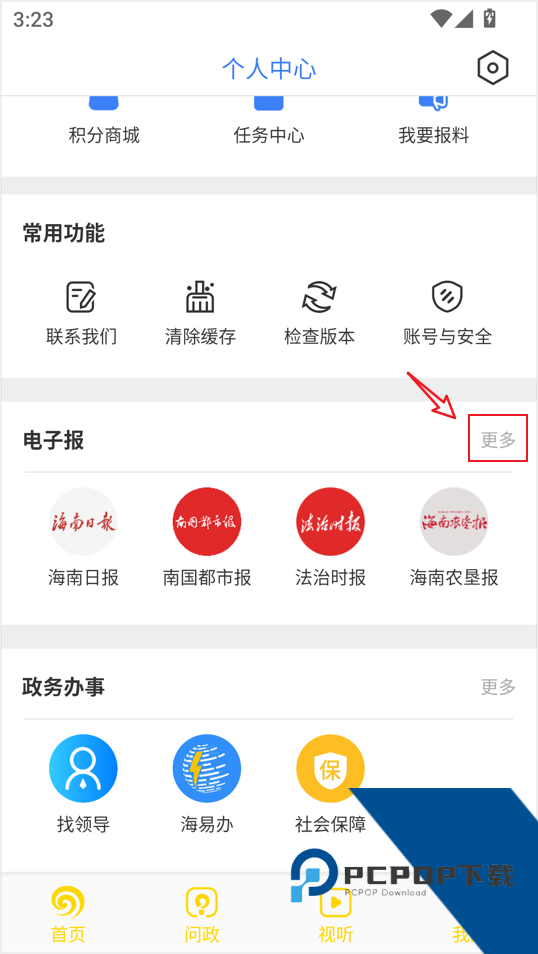Switch to the 首页 tab
Viewport: 538px width, 954px height.
(x=68, y=914)
